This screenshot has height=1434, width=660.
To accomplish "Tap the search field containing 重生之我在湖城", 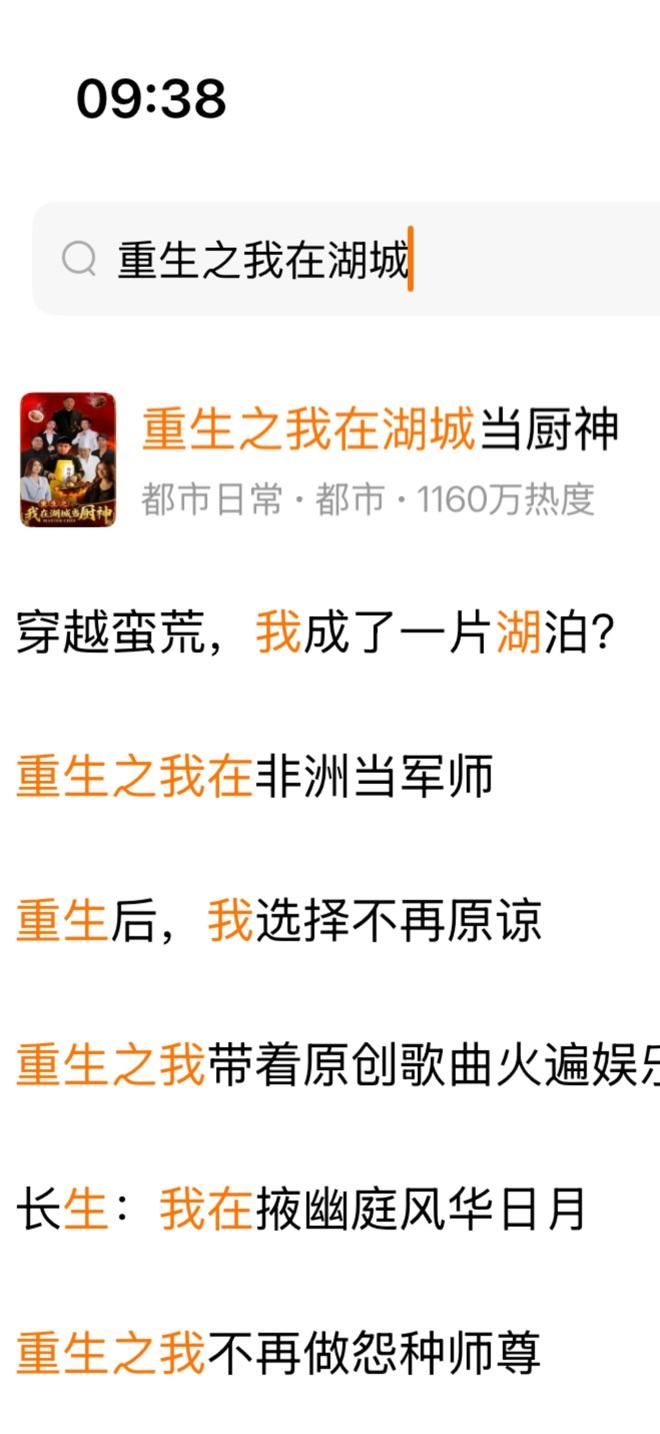I will (x=340, y=260).
